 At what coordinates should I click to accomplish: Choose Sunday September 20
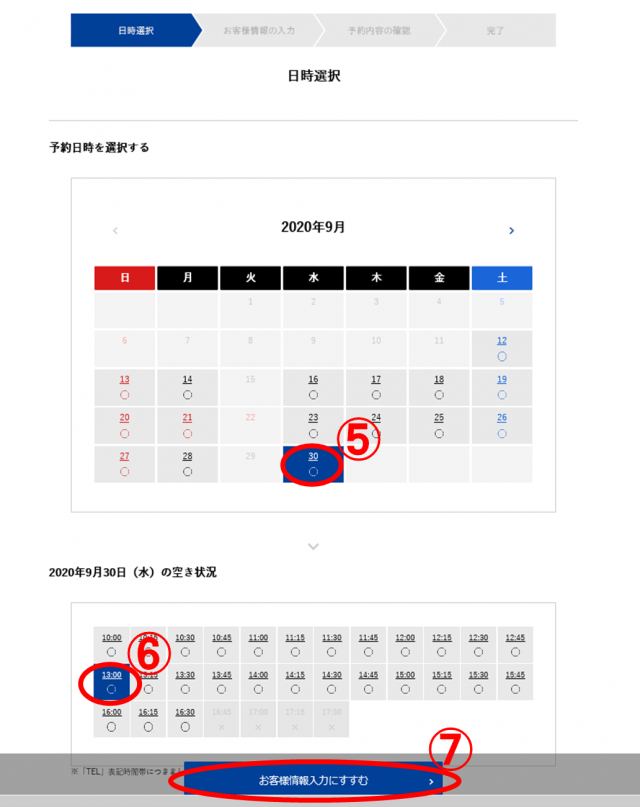click(x=124, y=425)
